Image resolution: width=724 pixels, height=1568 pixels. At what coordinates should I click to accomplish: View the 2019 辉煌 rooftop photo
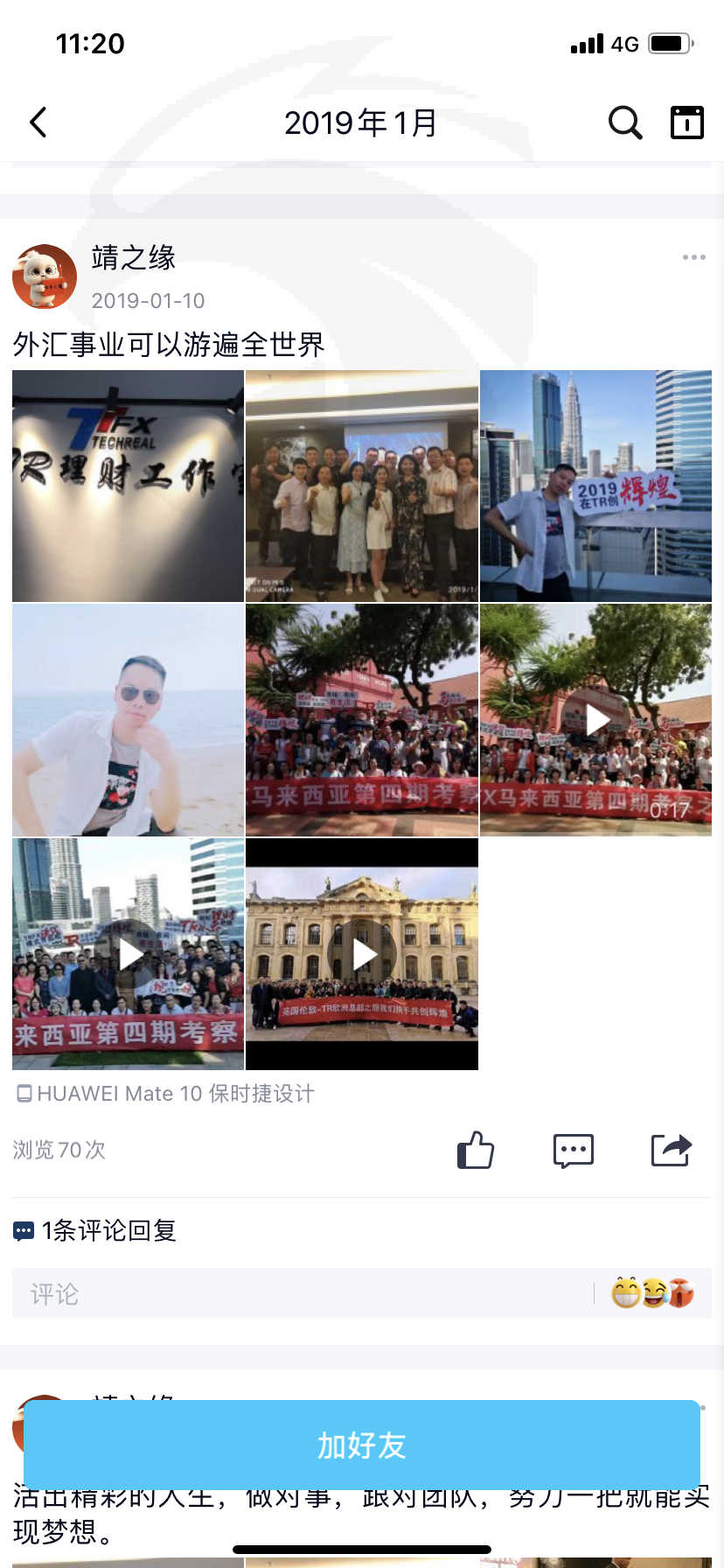[595, 486]
